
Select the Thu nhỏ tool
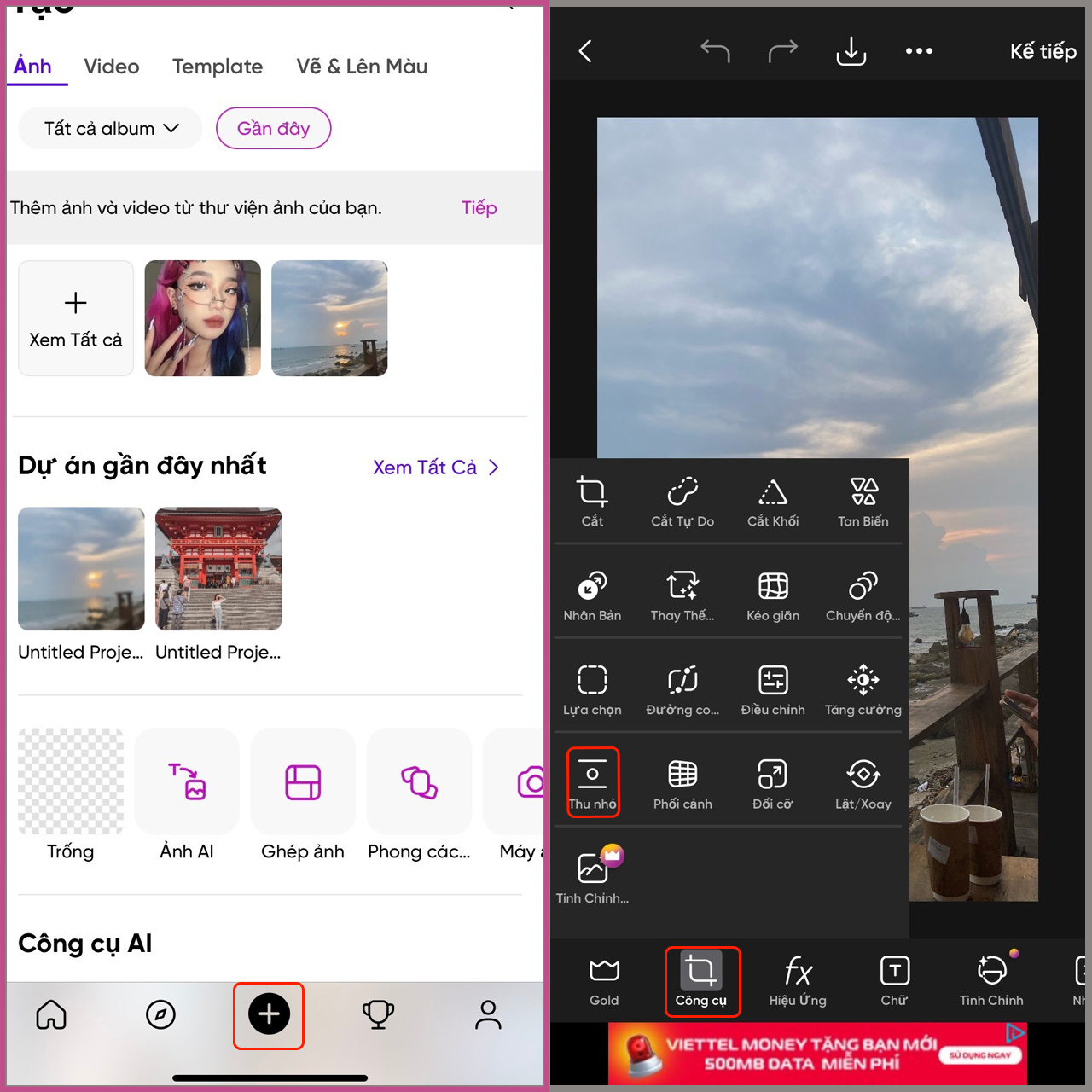[592, 782]
